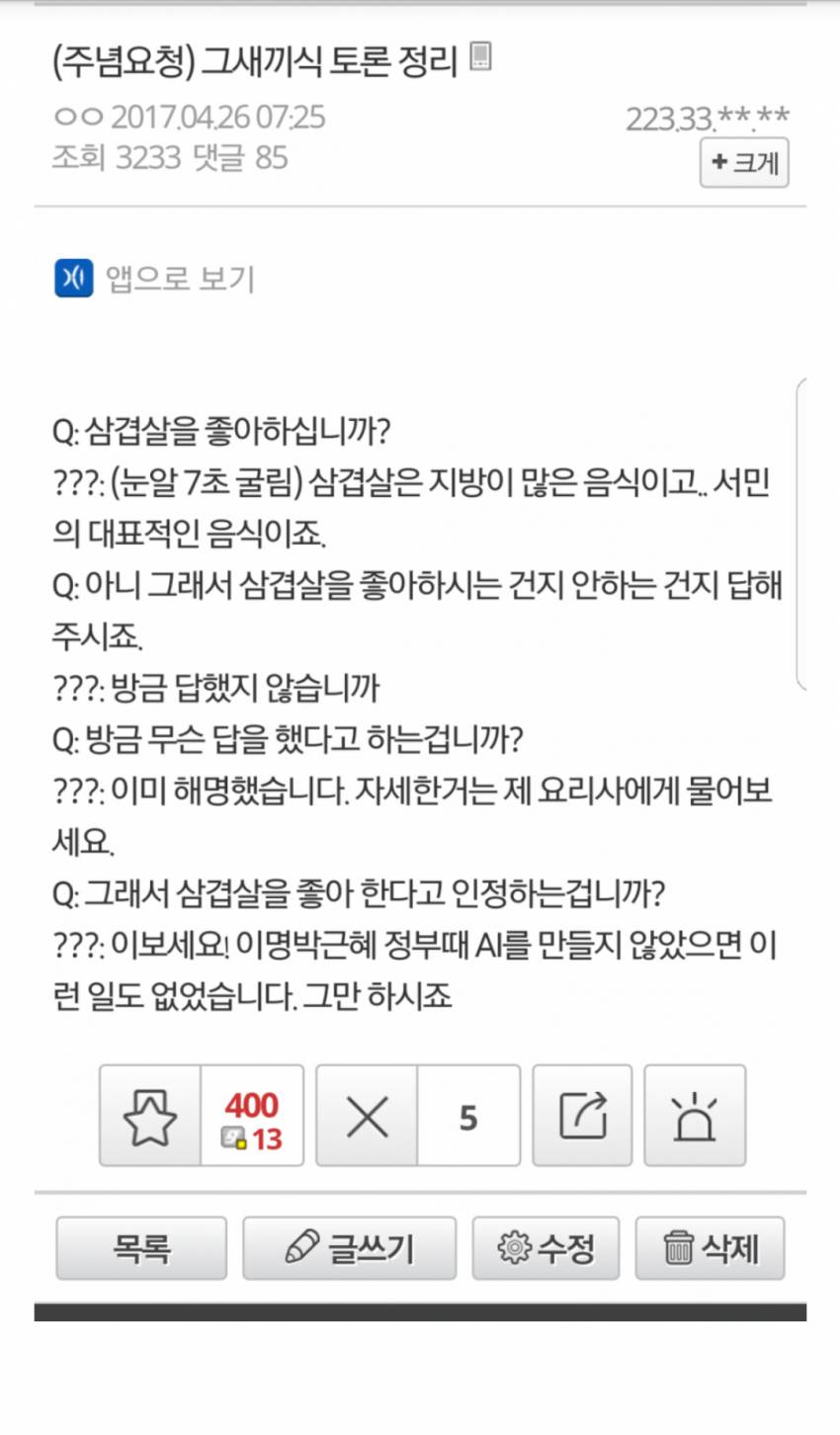Click the gear icon on the 수정 button
The height and width of the screenshot is (1435, 840).
(x=514, y=1248)
